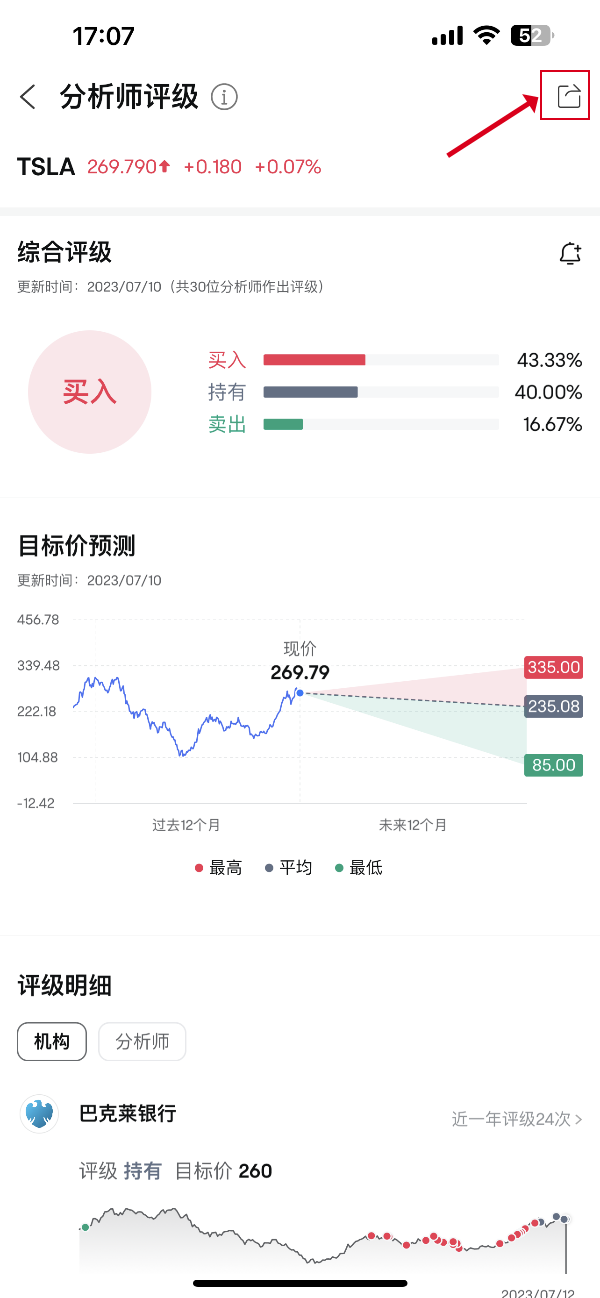Open the info icon beside 分析师评级

(x=225, y=97)
